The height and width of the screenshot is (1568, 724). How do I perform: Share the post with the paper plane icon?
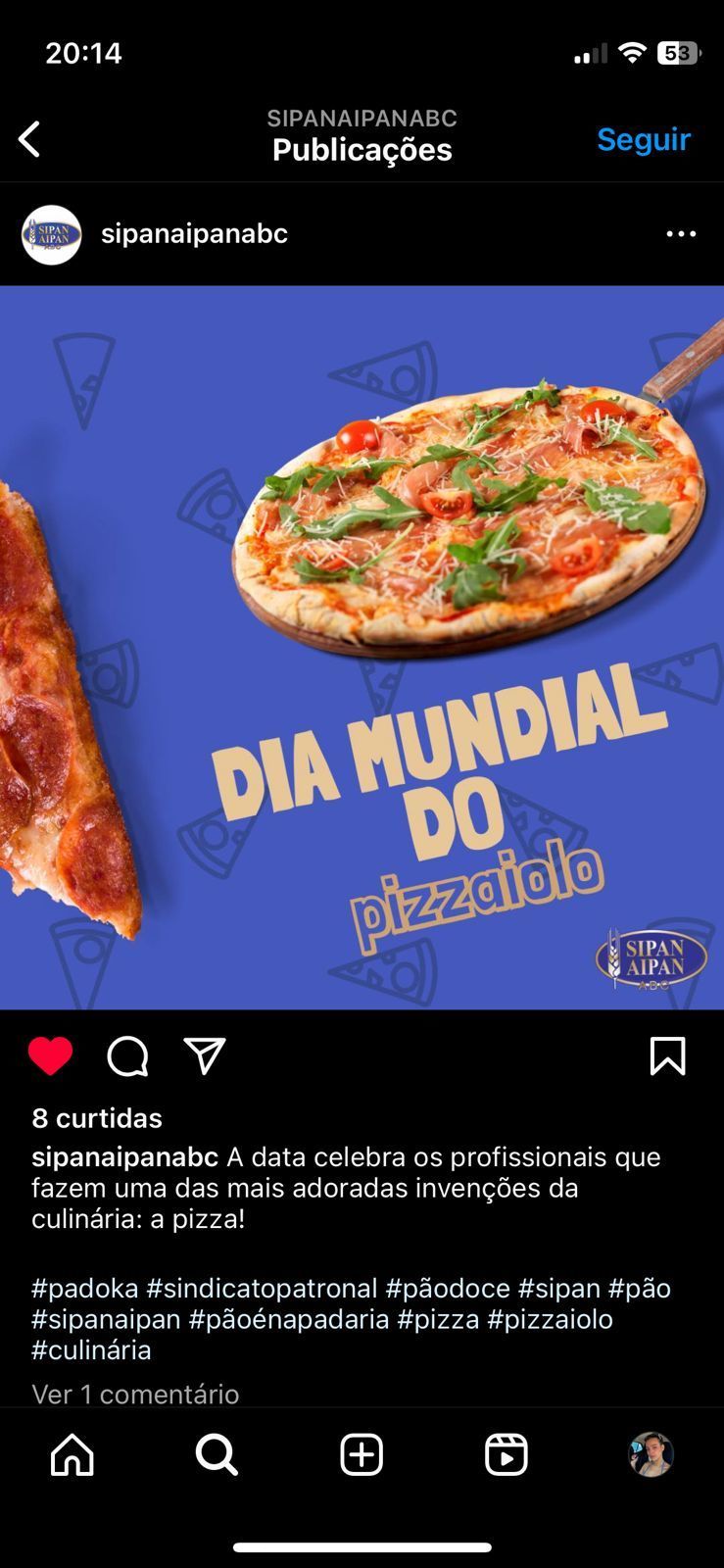pos(205,1056)
